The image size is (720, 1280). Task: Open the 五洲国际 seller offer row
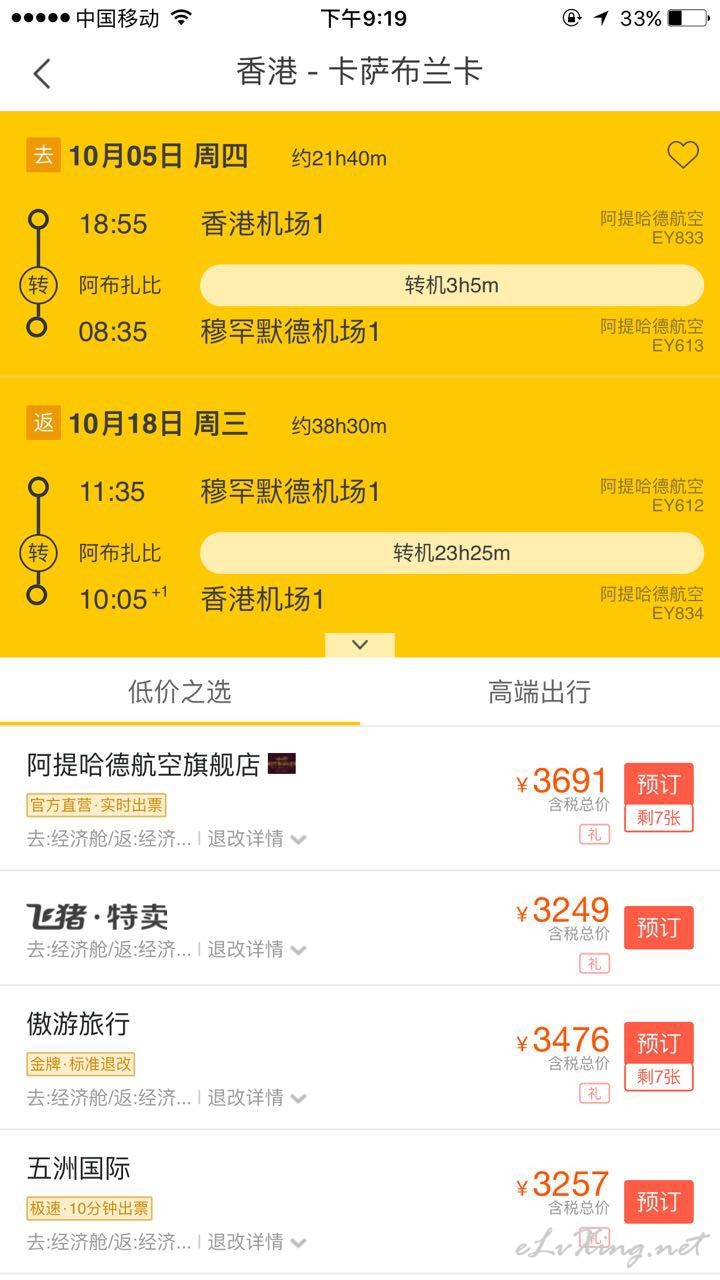coord(360,1203)
